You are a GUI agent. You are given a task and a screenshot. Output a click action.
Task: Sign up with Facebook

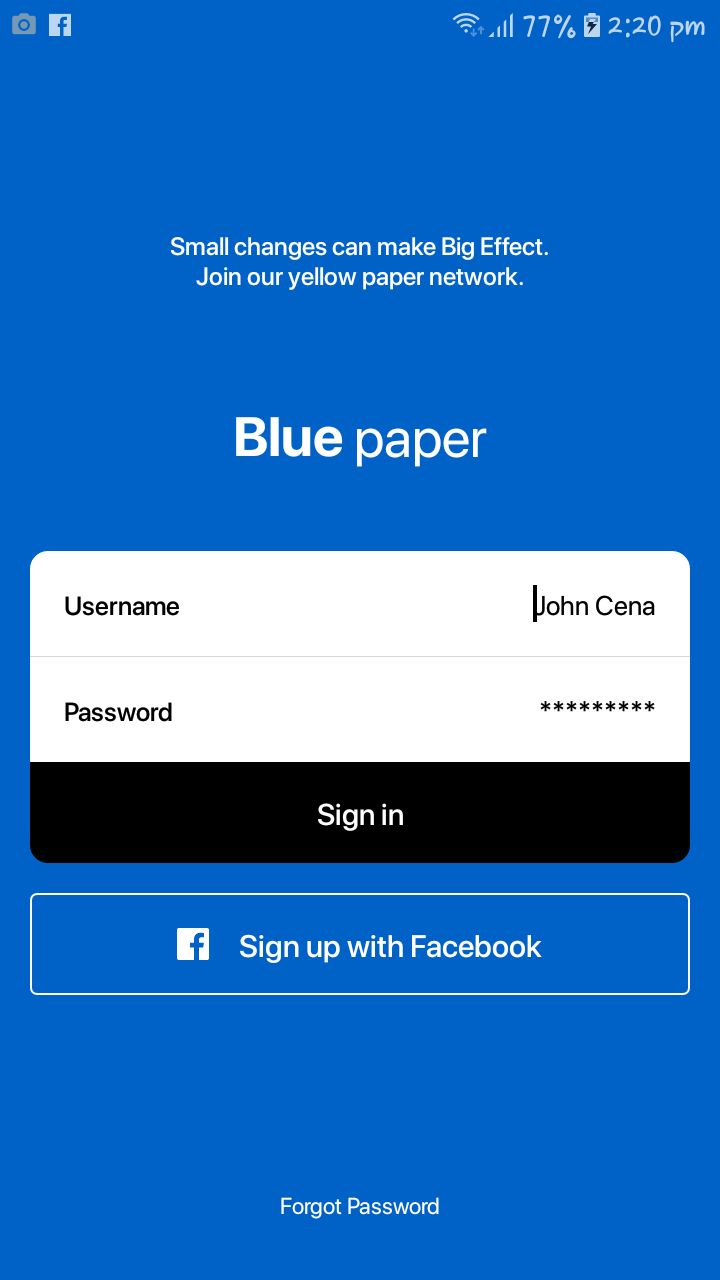(x=360, y=945)
